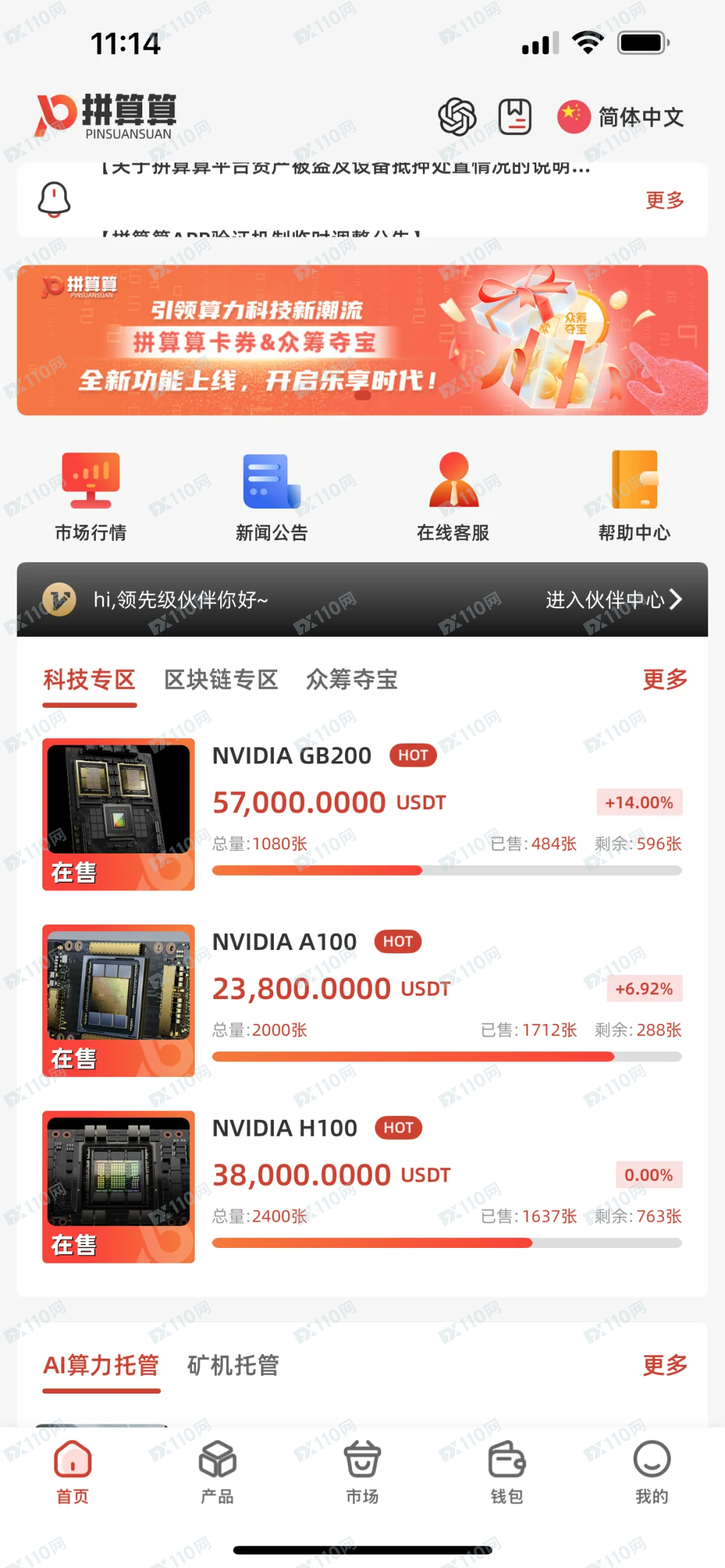Screen dimensions: 725x1568
Task: Open 帮助中心 shortcut
Action: pyautogui.click(x=634, y=496)
